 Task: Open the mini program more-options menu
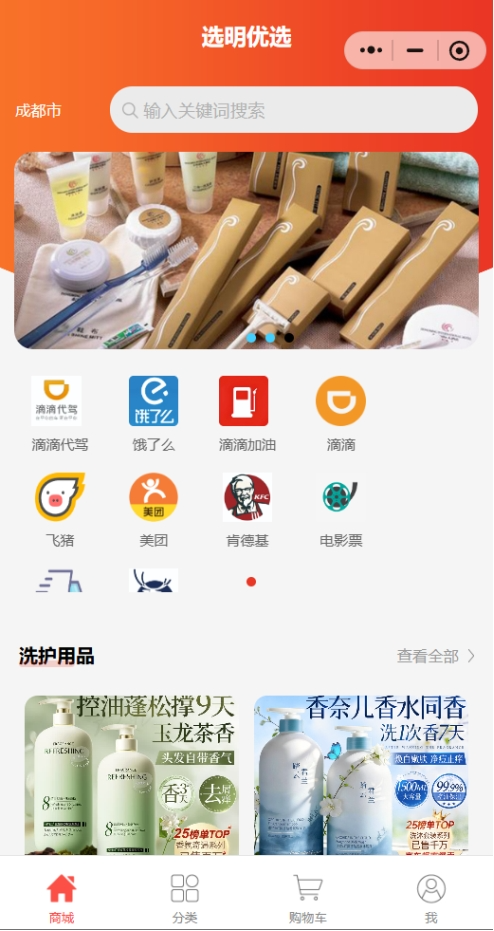(371, 50)
